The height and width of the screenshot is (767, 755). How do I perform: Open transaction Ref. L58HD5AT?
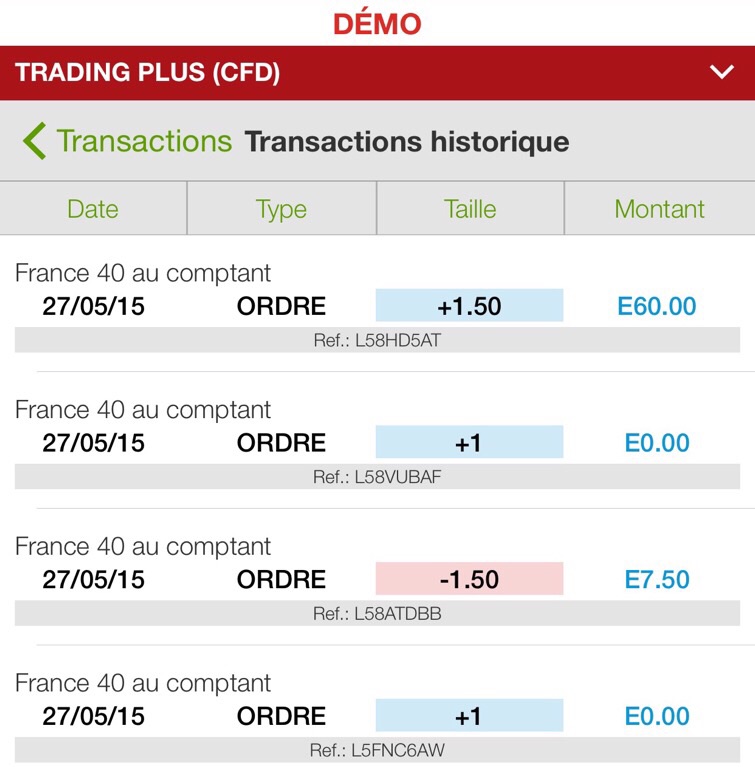[377, 306]
